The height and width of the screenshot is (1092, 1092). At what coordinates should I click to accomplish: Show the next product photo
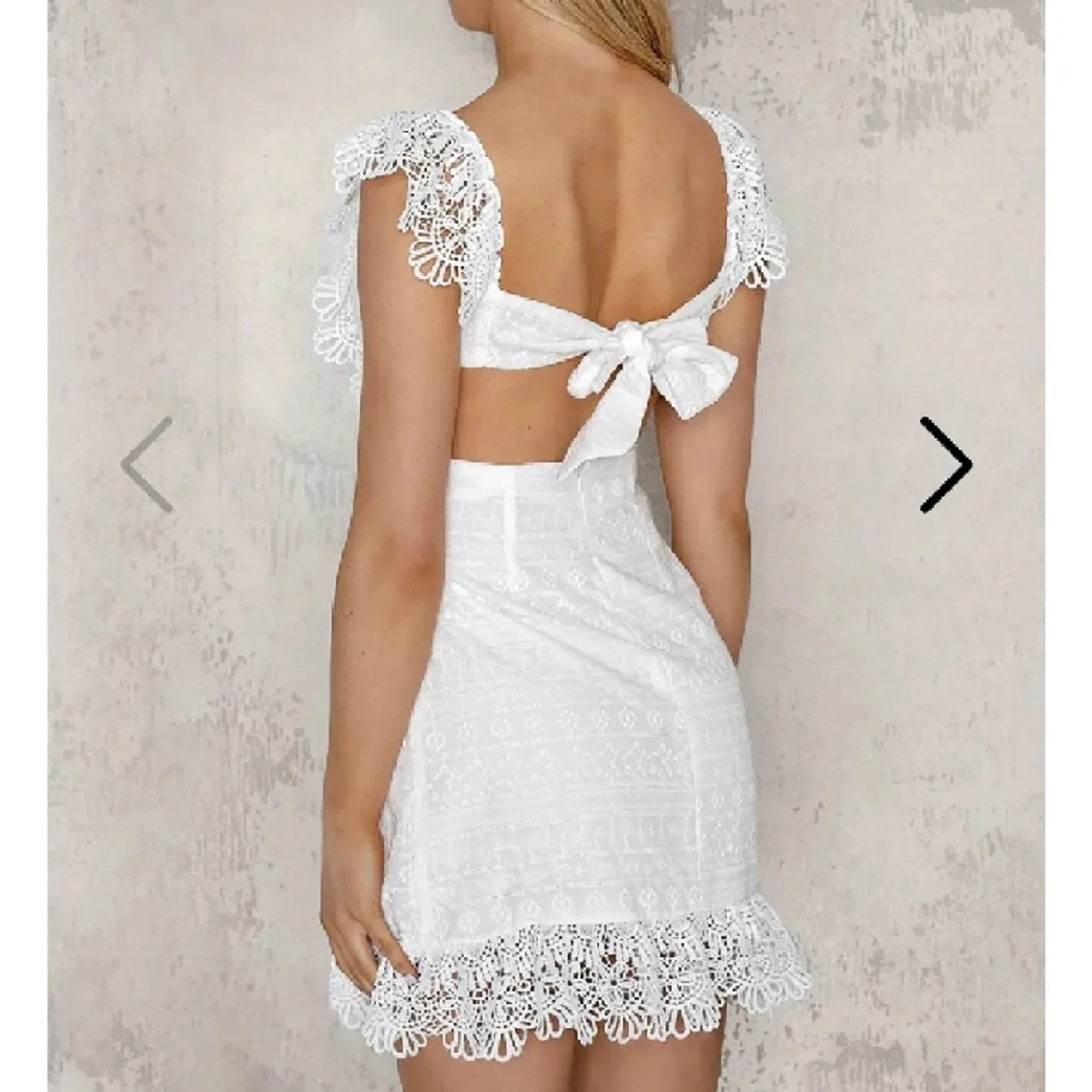coord(944,465)
